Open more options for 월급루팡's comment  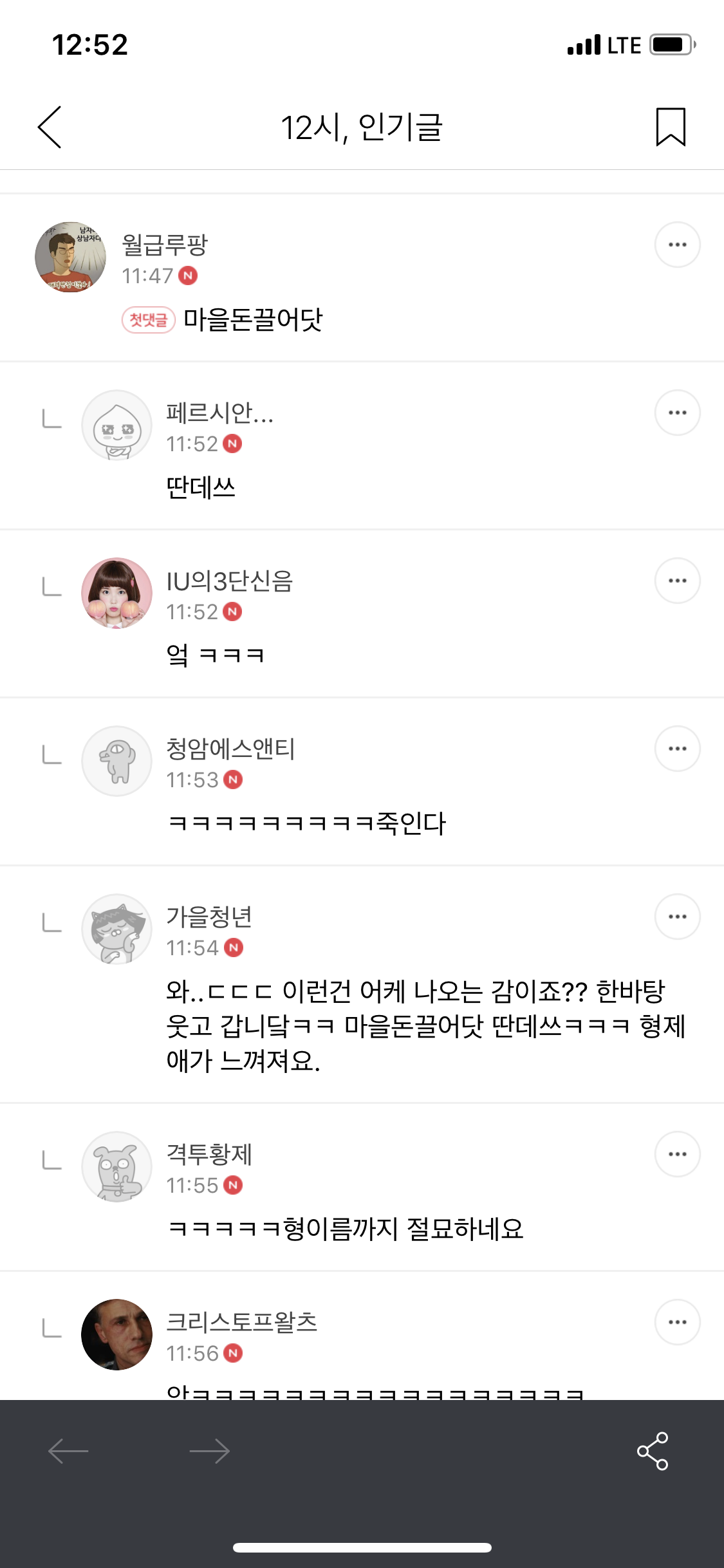click(x=677, y=245)
